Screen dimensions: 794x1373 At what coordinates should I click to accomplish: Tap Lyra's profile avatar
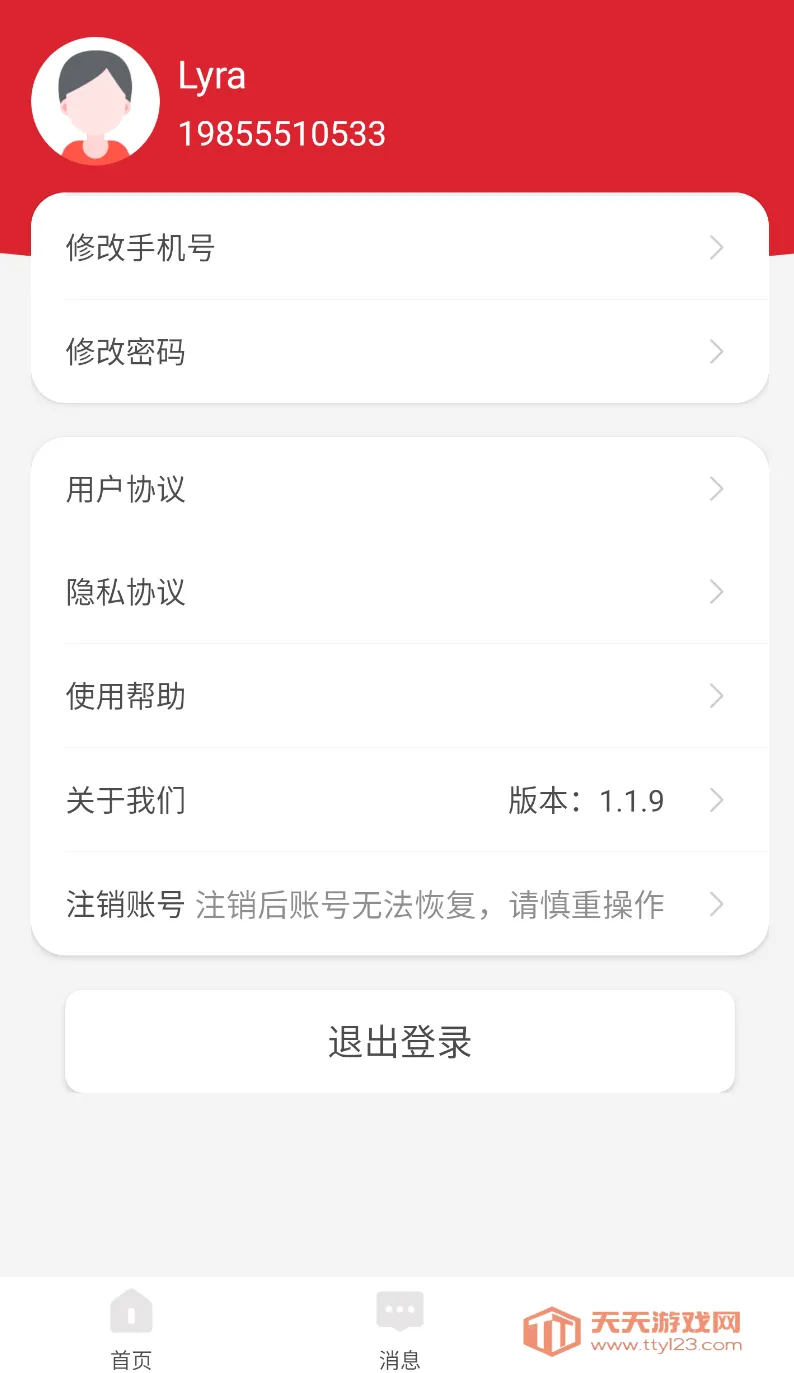coord(95,101)
